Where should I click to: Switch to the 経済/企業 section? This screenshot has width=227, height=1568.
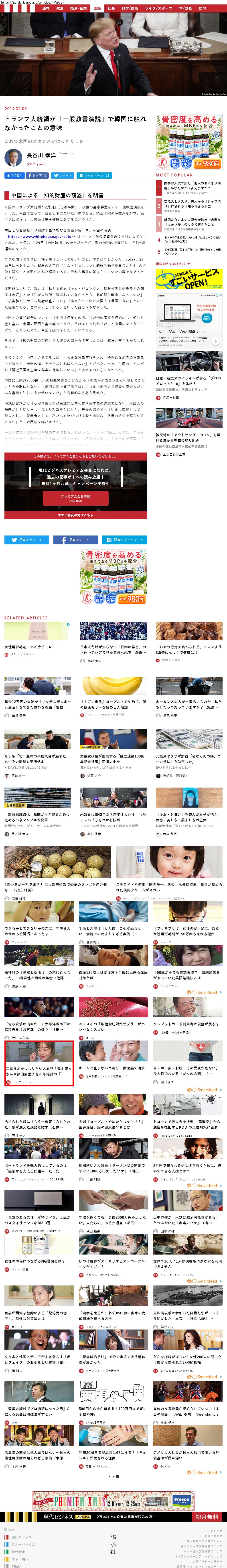[78, 8]
